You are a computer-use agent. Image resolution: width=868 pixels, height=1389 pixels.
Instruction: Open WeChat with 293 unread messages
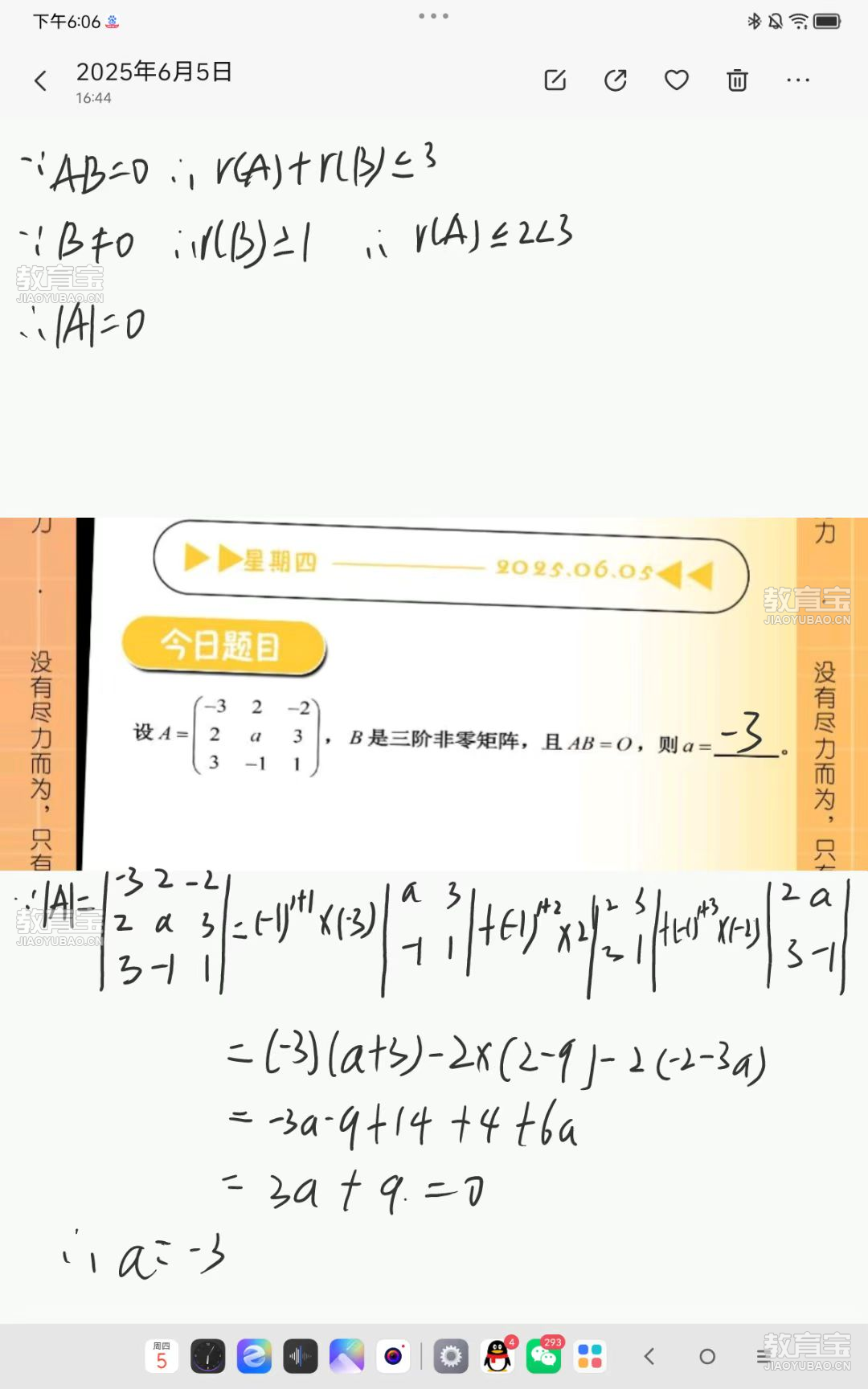tap(544, 1356)
